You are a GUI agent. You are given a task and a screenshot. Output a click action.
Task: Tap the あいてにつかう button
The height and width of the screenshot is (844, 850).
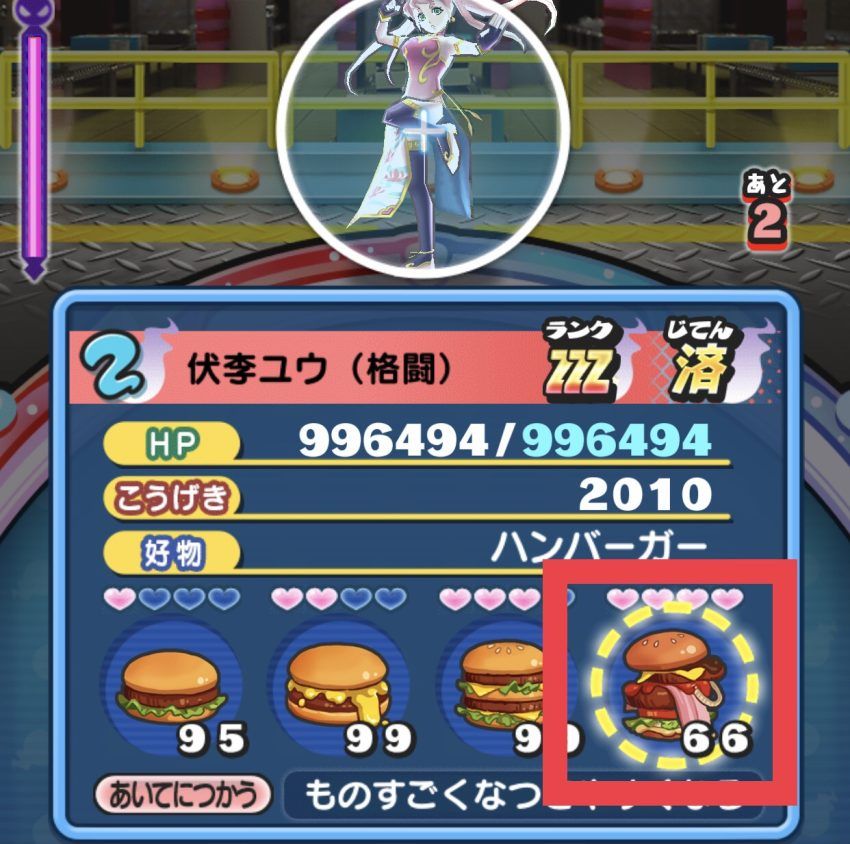point(183,794)
